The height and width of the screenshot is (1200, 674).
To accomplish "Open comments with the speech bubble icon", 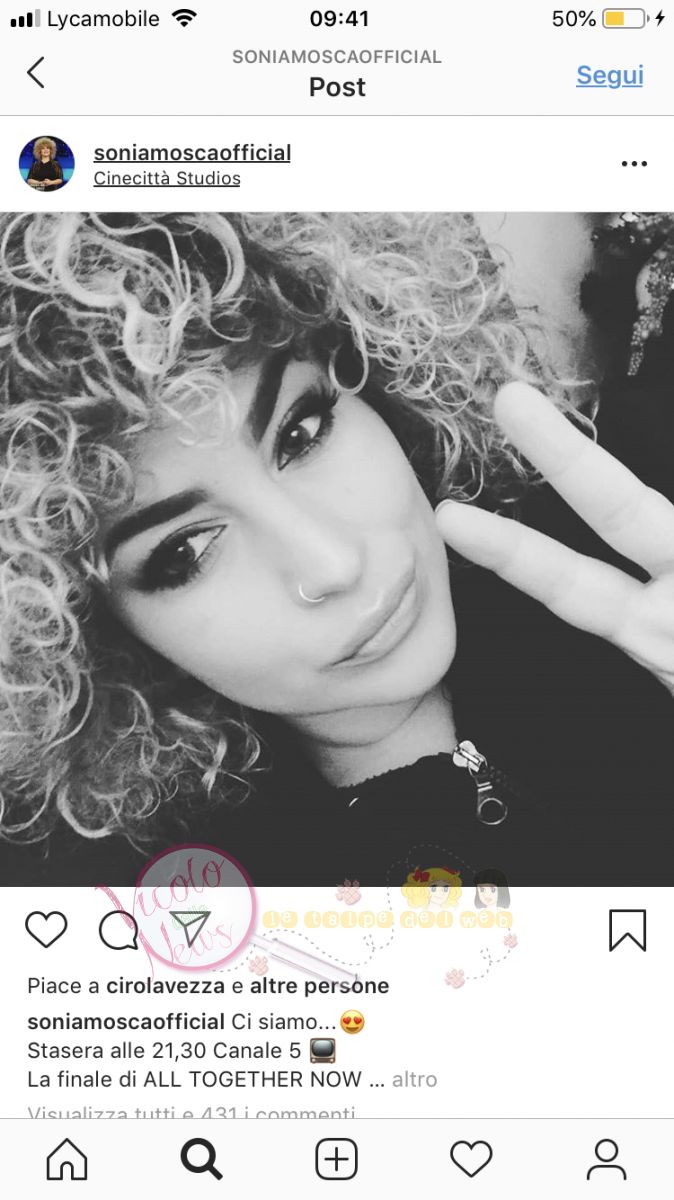I will (x=118, y=930).
